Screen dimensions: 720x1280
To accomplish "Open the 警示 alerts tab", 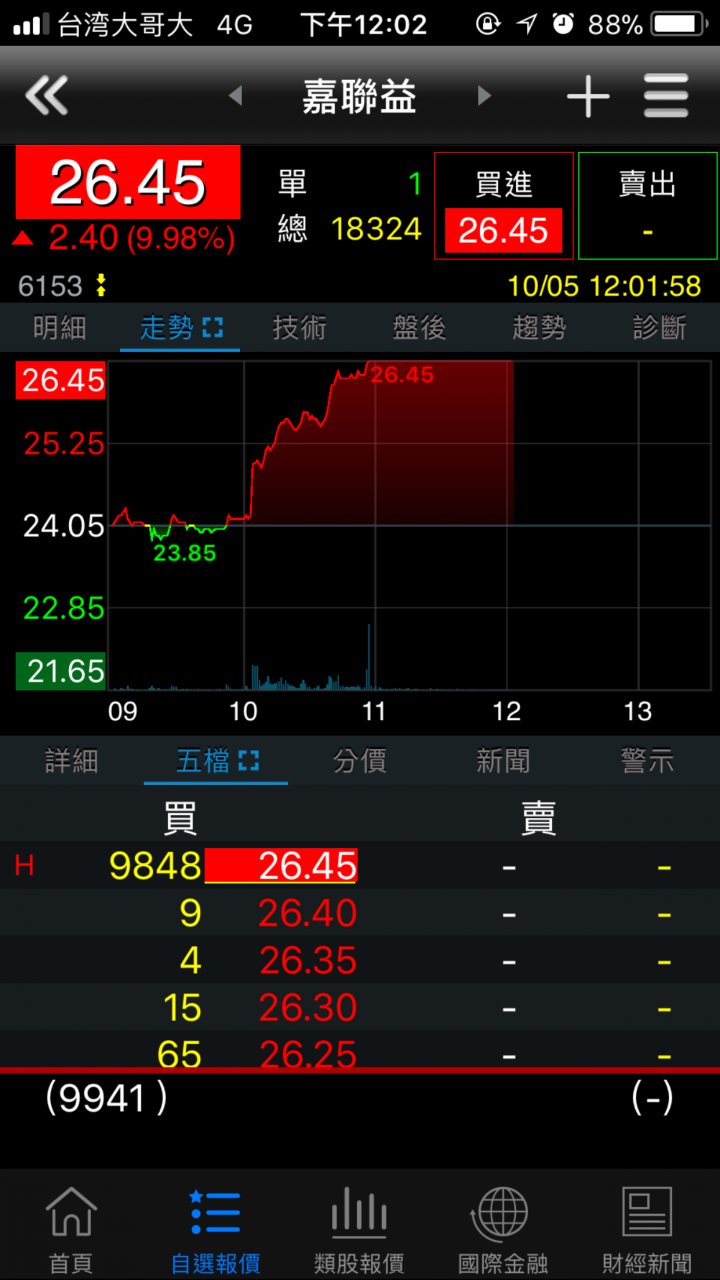I will click(x=648, y=762).
